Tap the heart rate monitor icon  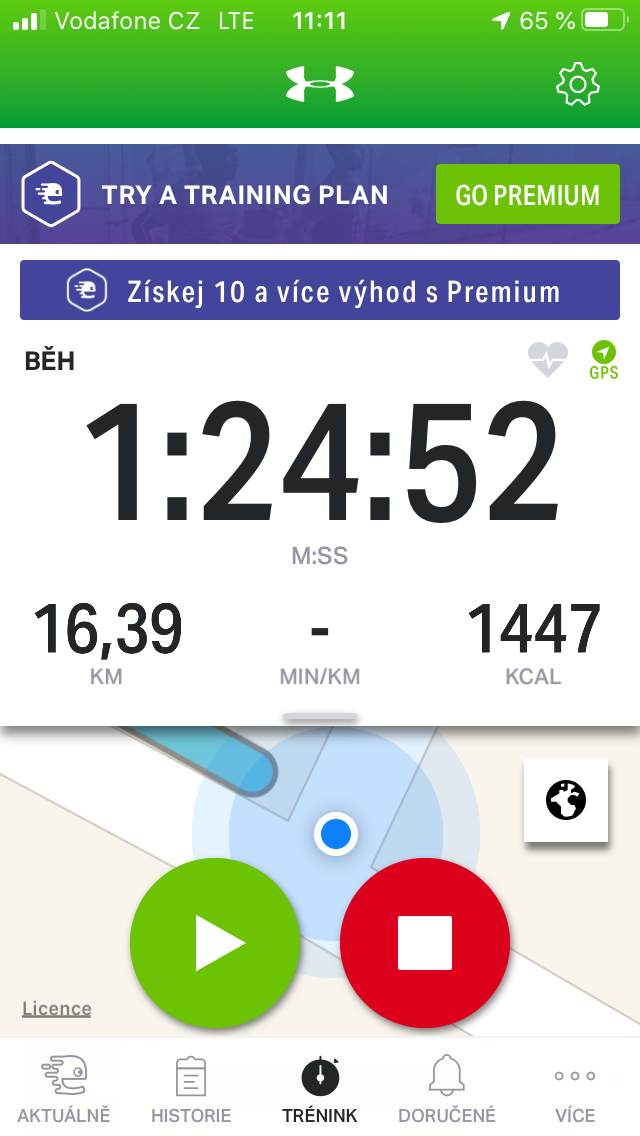pos(548,359)
